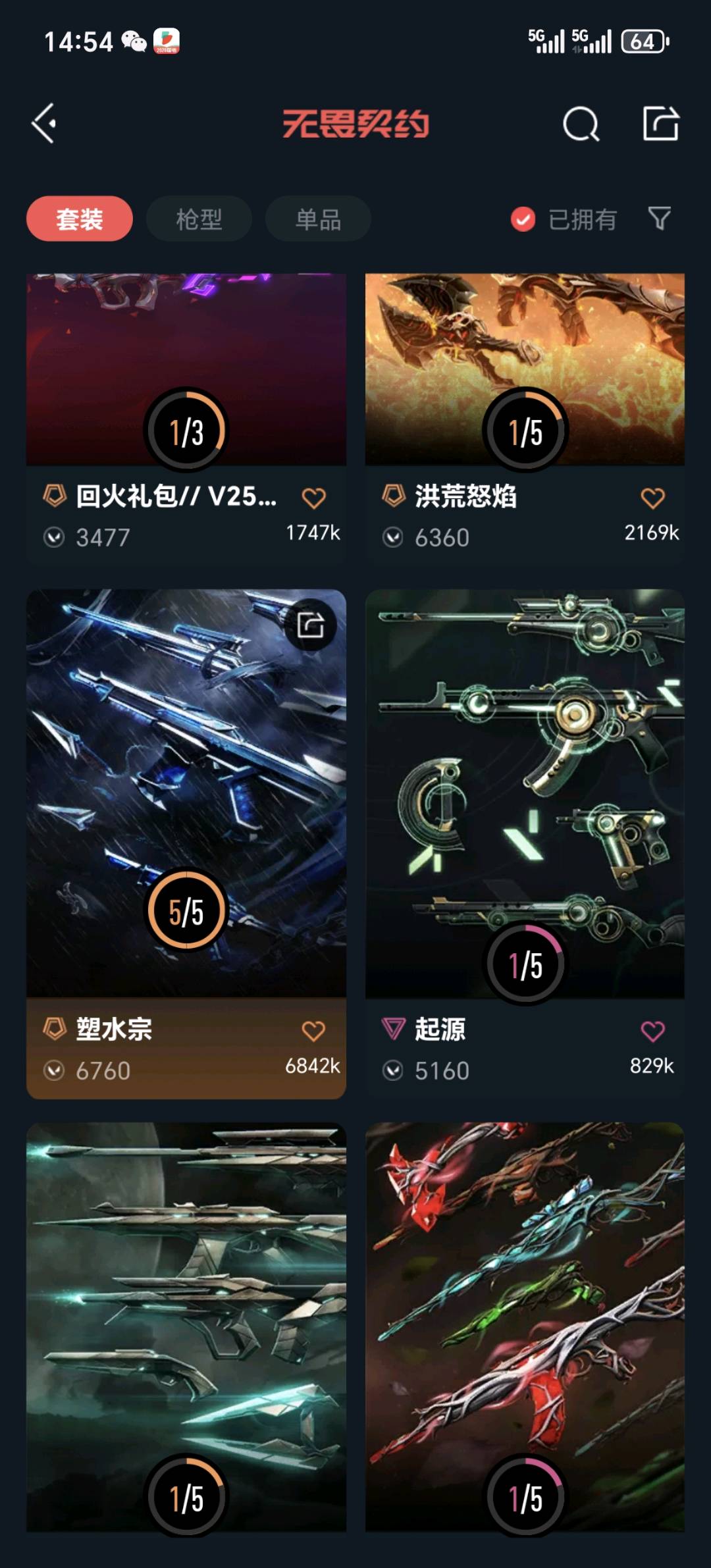Favorite the 塑水宗 bundle
Screen dimensions: 711x1568
(x=314, y=1031)
